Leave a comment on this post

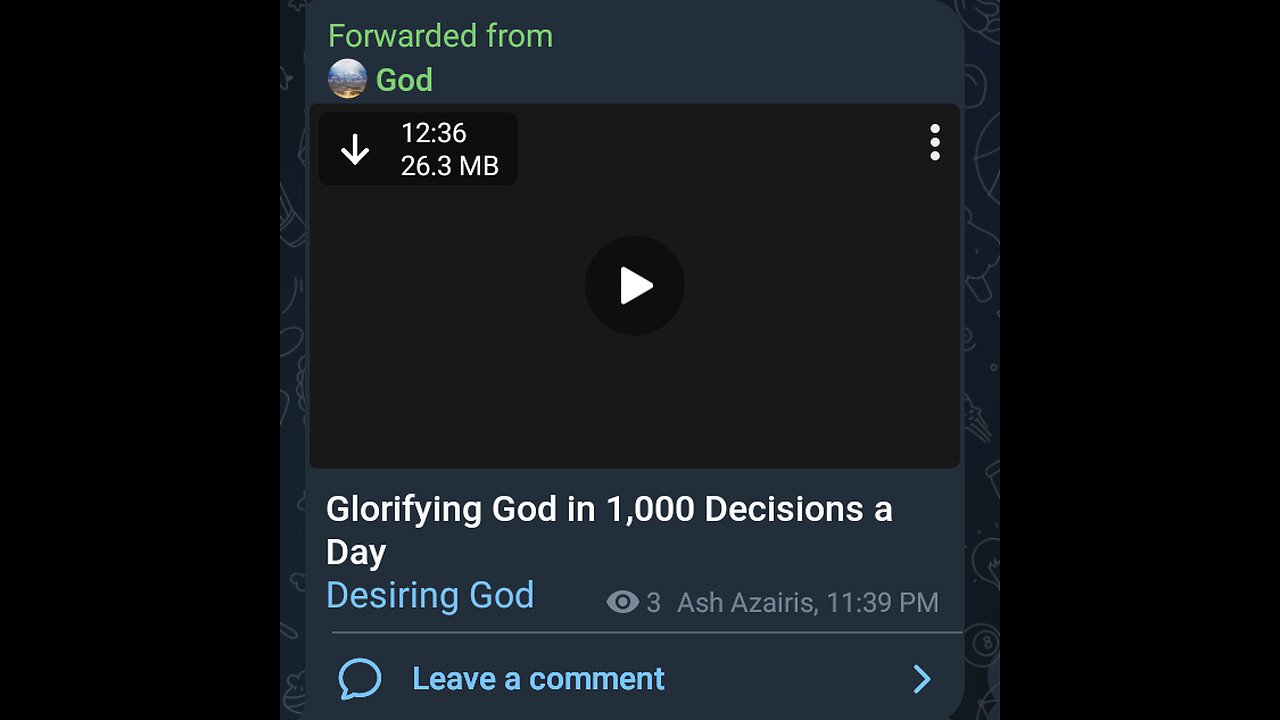pos(538,679)
